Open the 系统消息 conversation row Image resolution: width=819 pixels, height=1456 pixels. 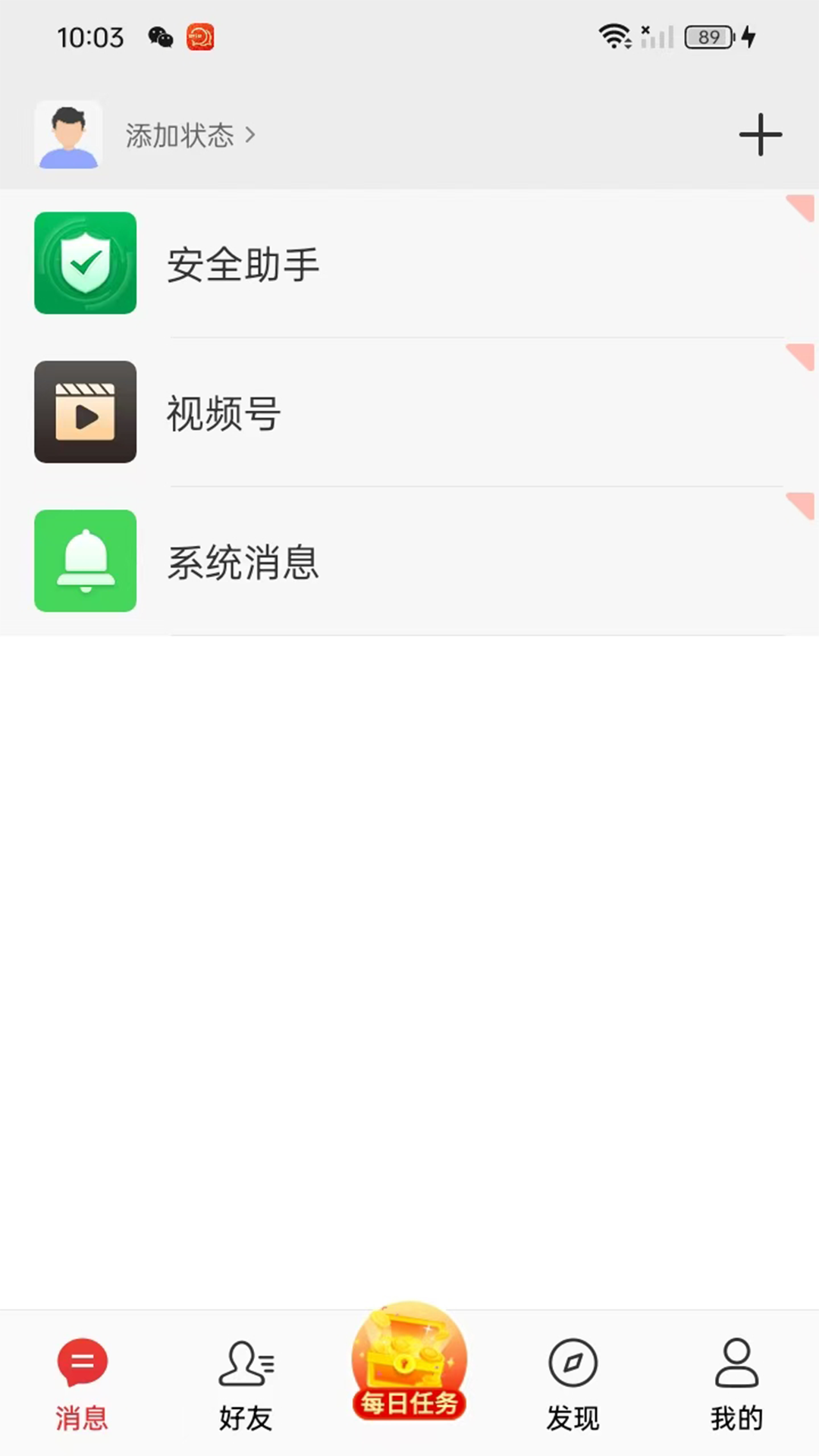click(409, 561)
